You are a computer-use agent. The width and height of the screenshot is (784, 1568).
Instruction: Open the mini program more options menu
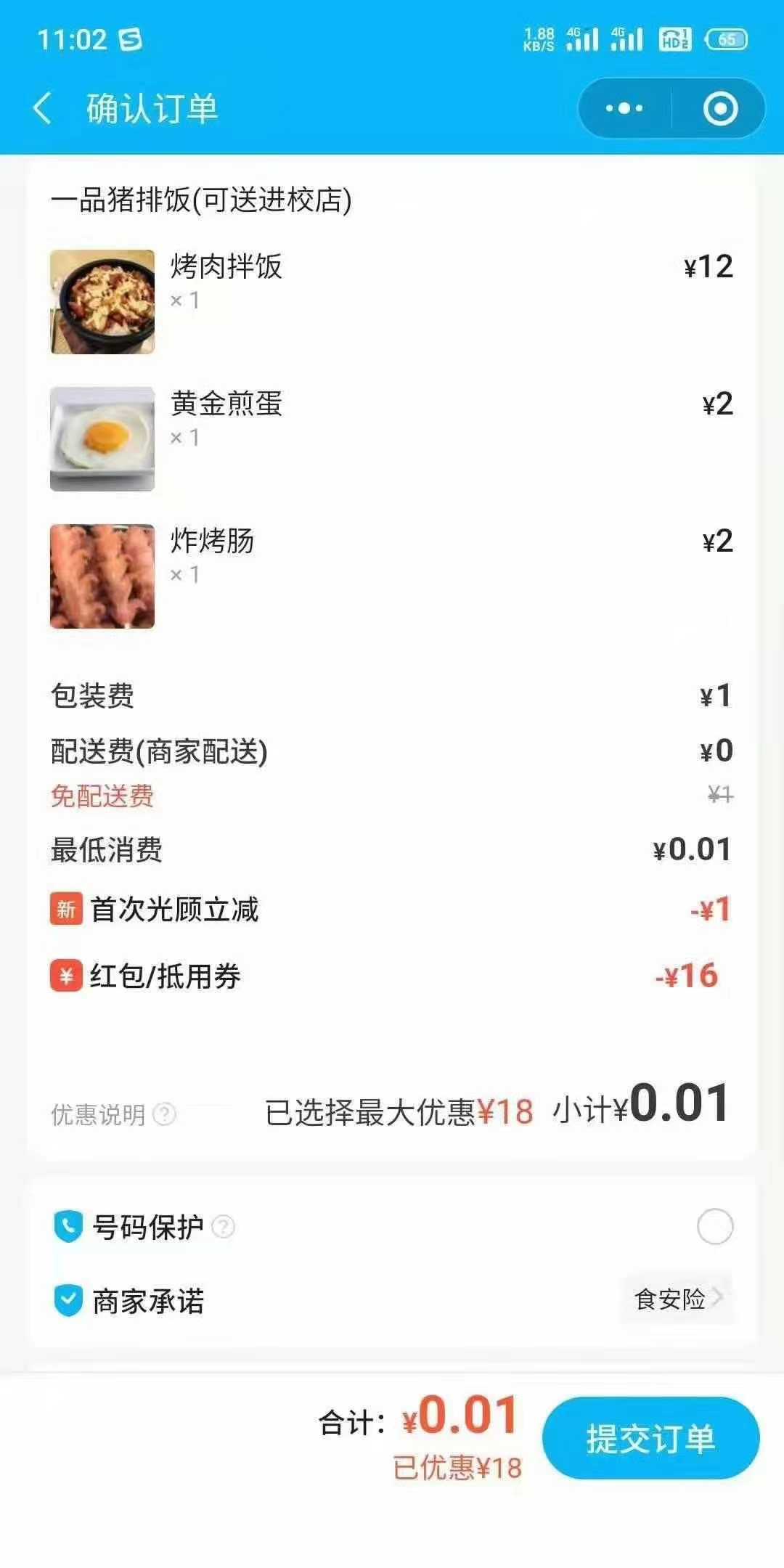click(624, 109)
